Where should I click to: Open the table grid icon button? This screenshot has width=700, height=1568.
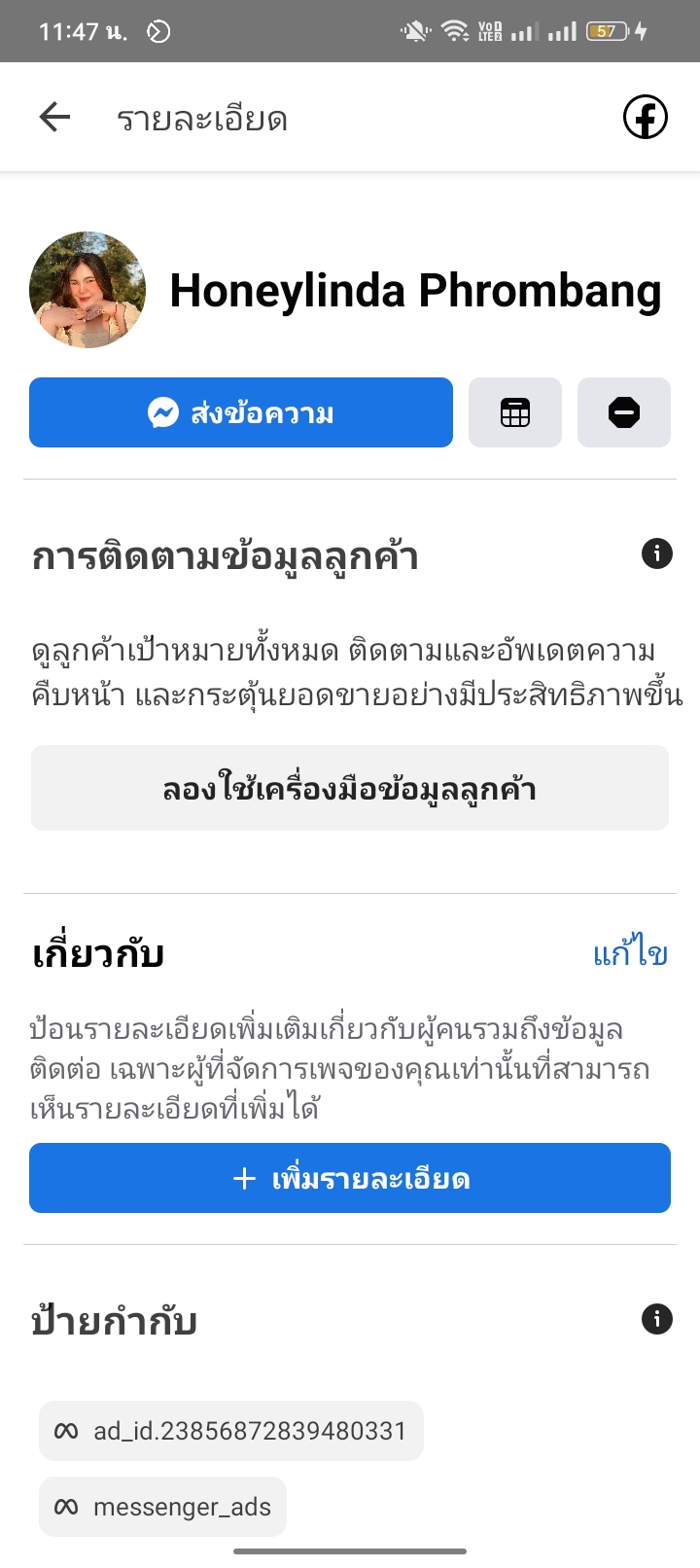[515, 412]
